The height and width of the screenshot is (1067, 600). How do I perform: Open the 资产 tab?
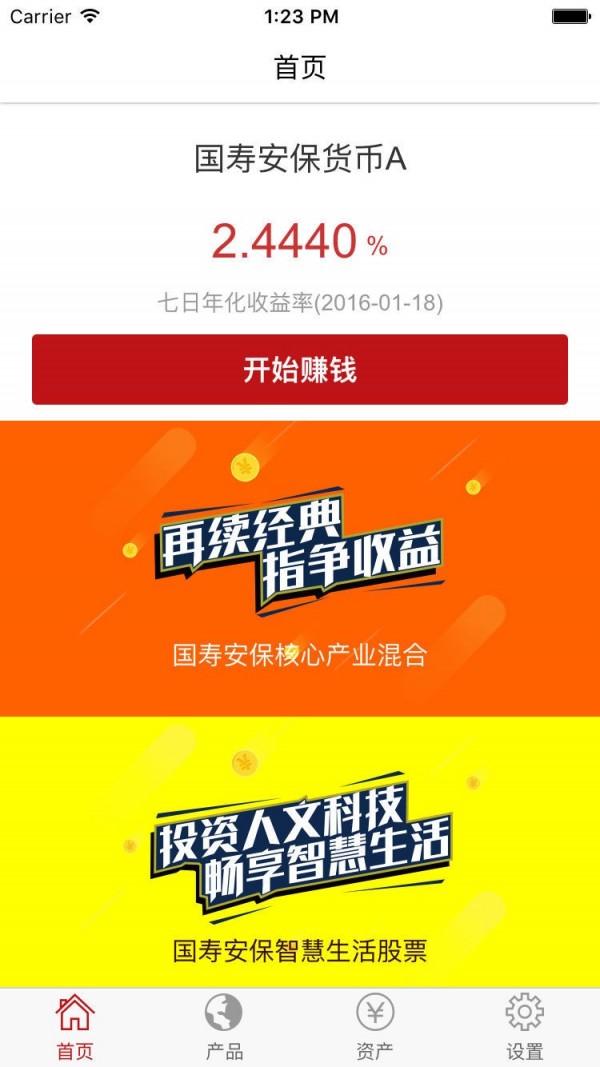(375, 1027)
